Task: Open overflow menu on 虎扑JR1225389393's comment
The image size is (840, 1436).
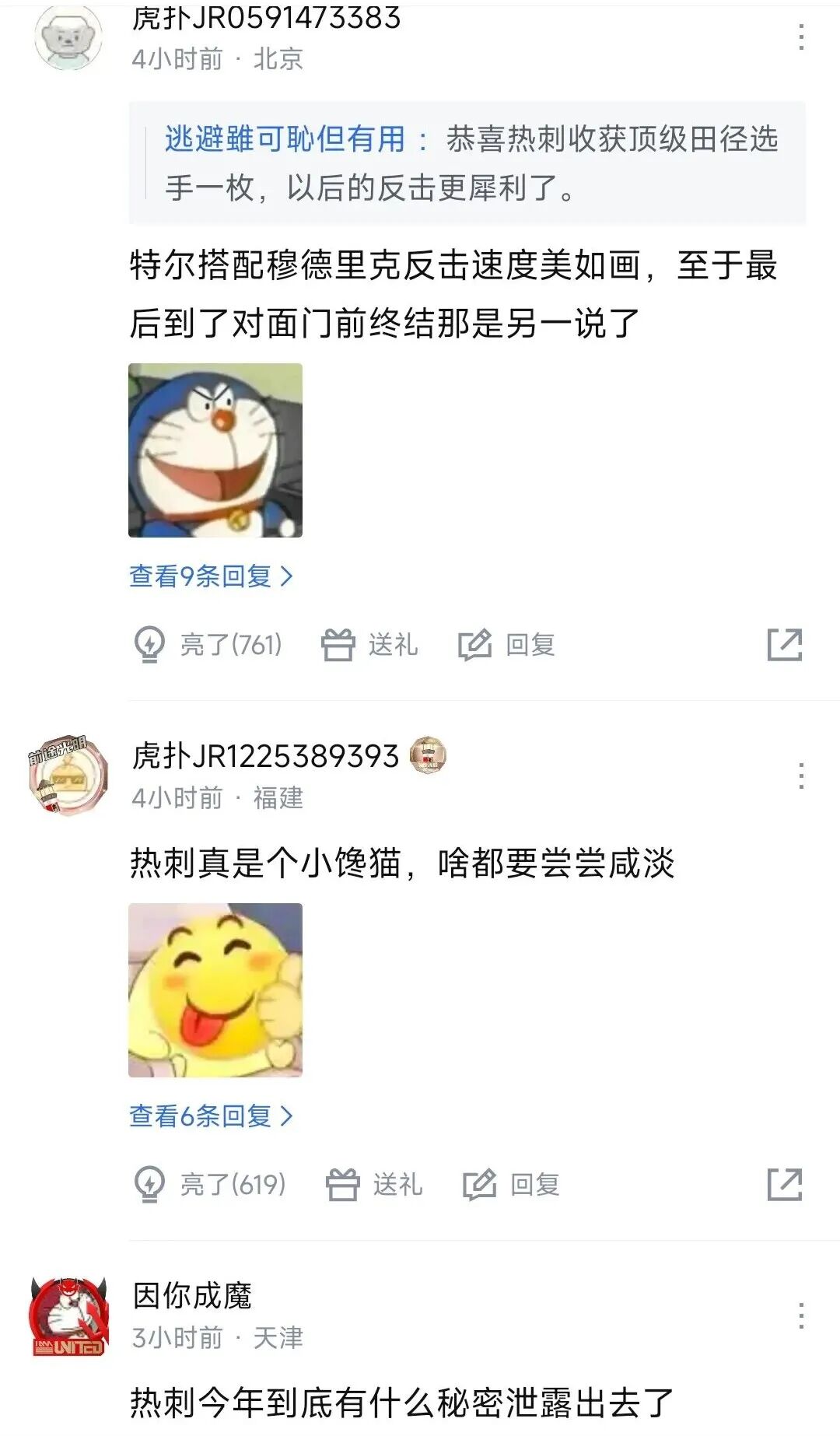Action: click(x=801, y=776)
